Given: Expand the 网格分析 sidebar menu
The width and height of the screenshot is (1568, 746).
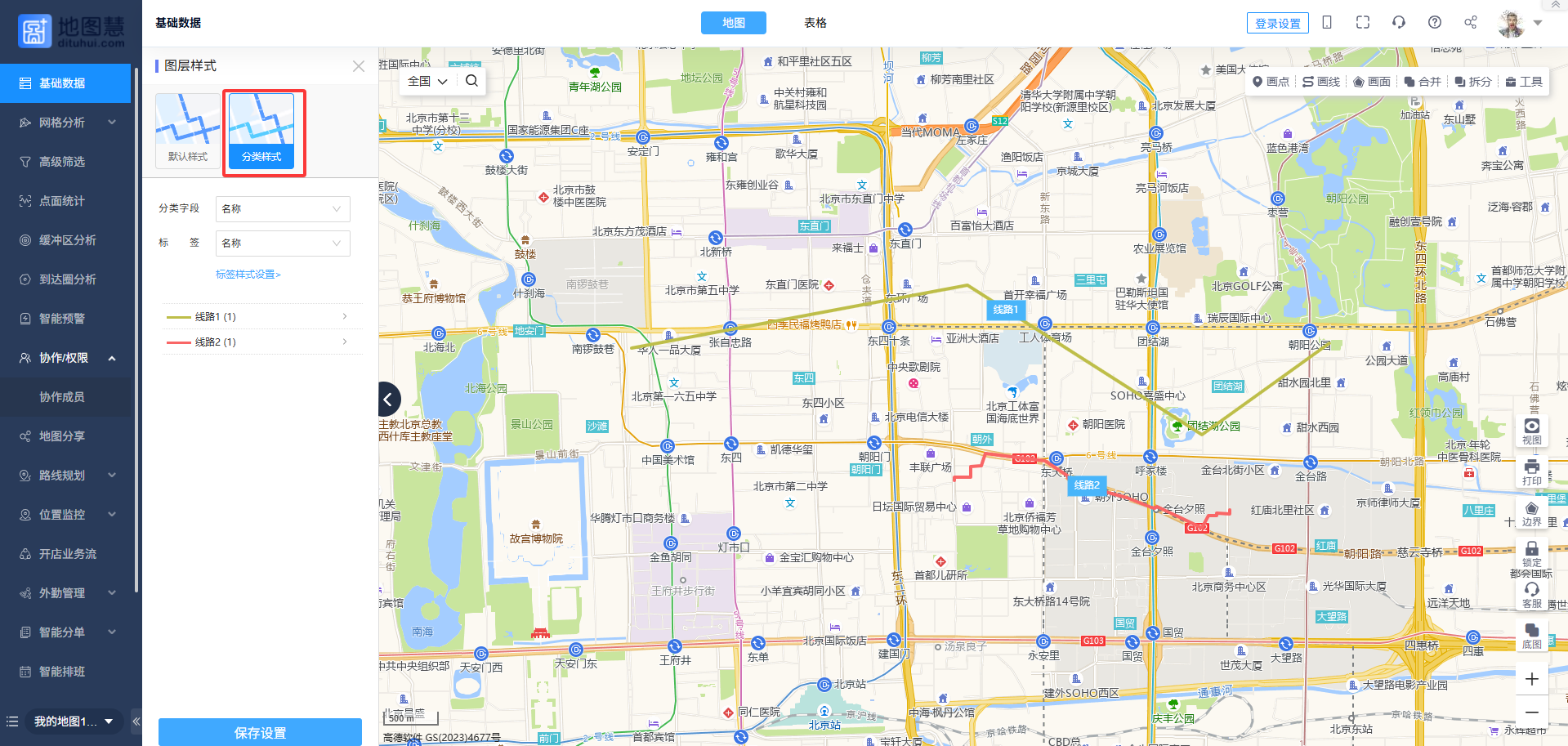Looking at the screenshot, I should (65, 123).
